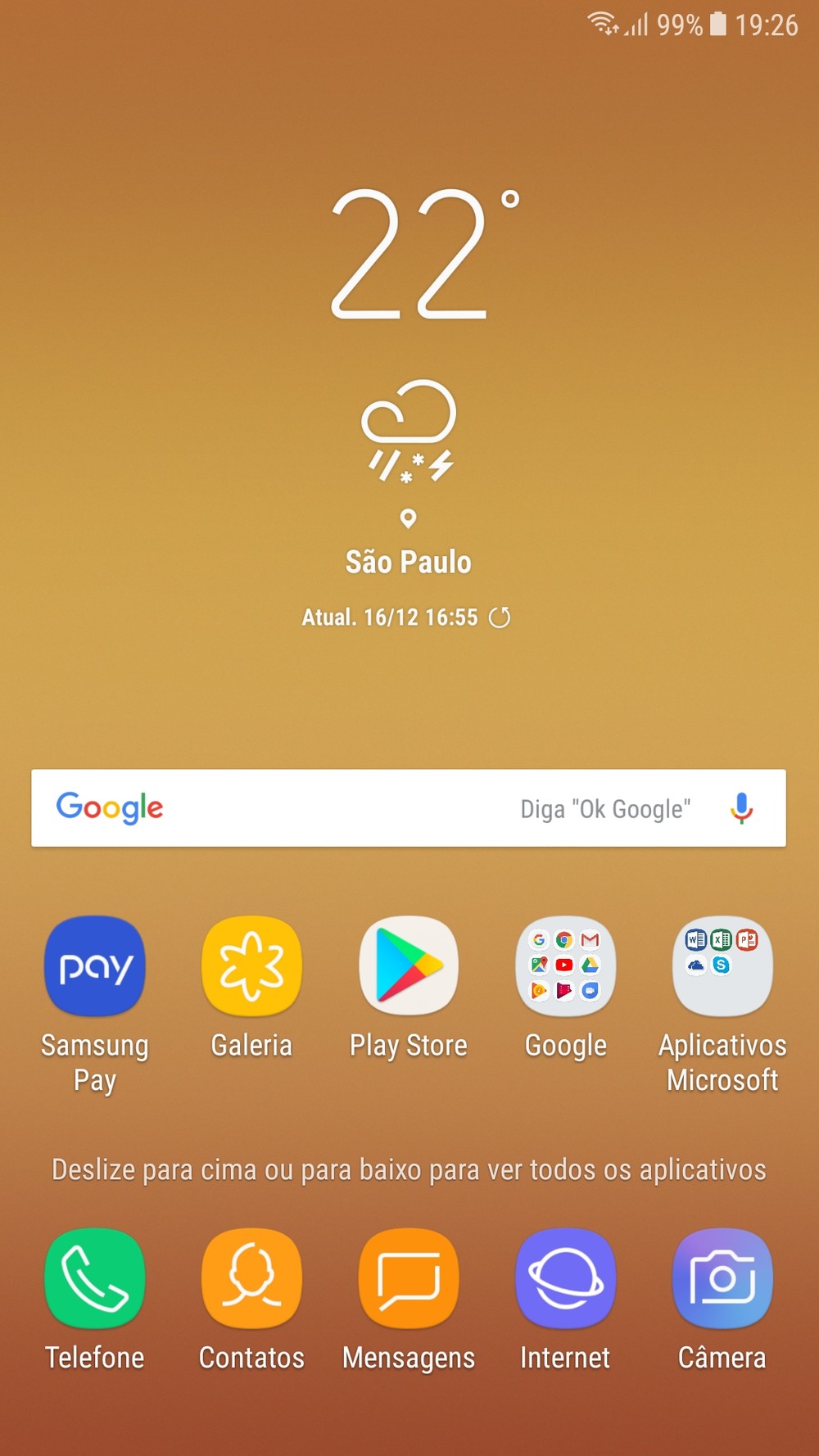
Task: Open the Google apps folder
Action: (565, 967)
